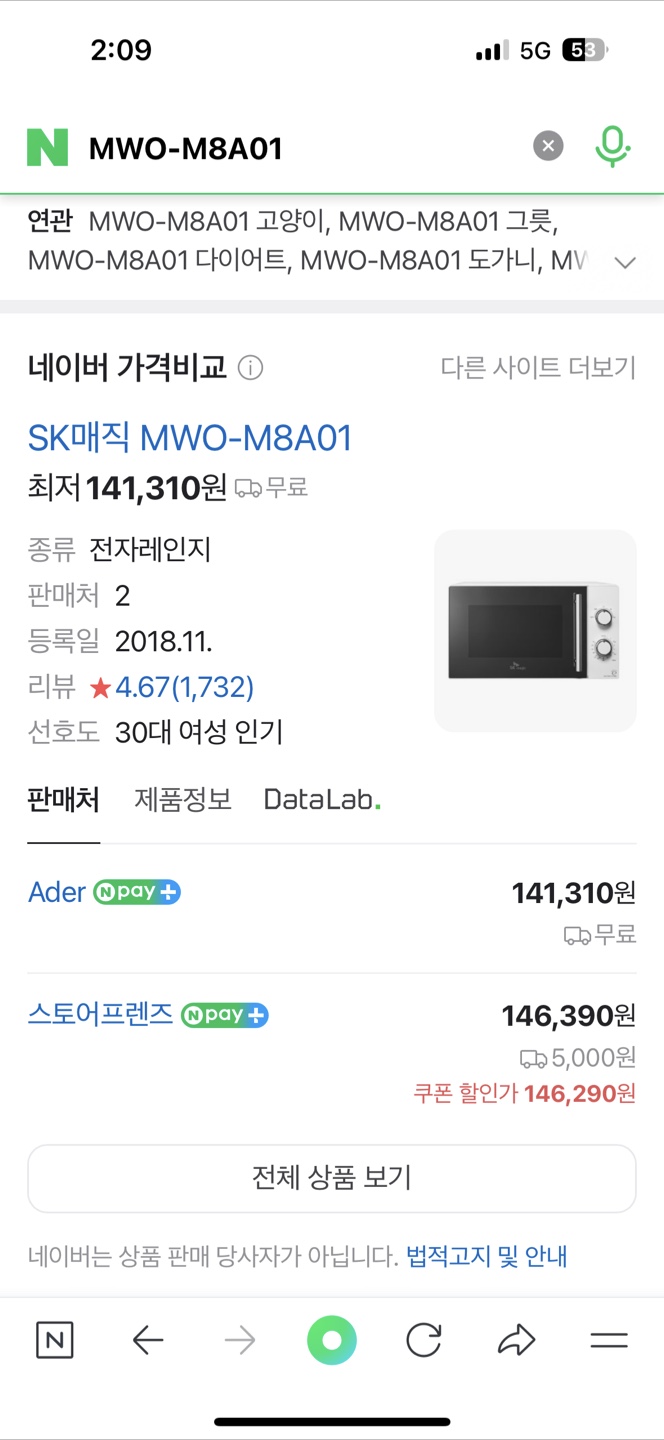664x1440 pixels.
Task: Open the Ader seller offer
Action: tap(332, 910)
